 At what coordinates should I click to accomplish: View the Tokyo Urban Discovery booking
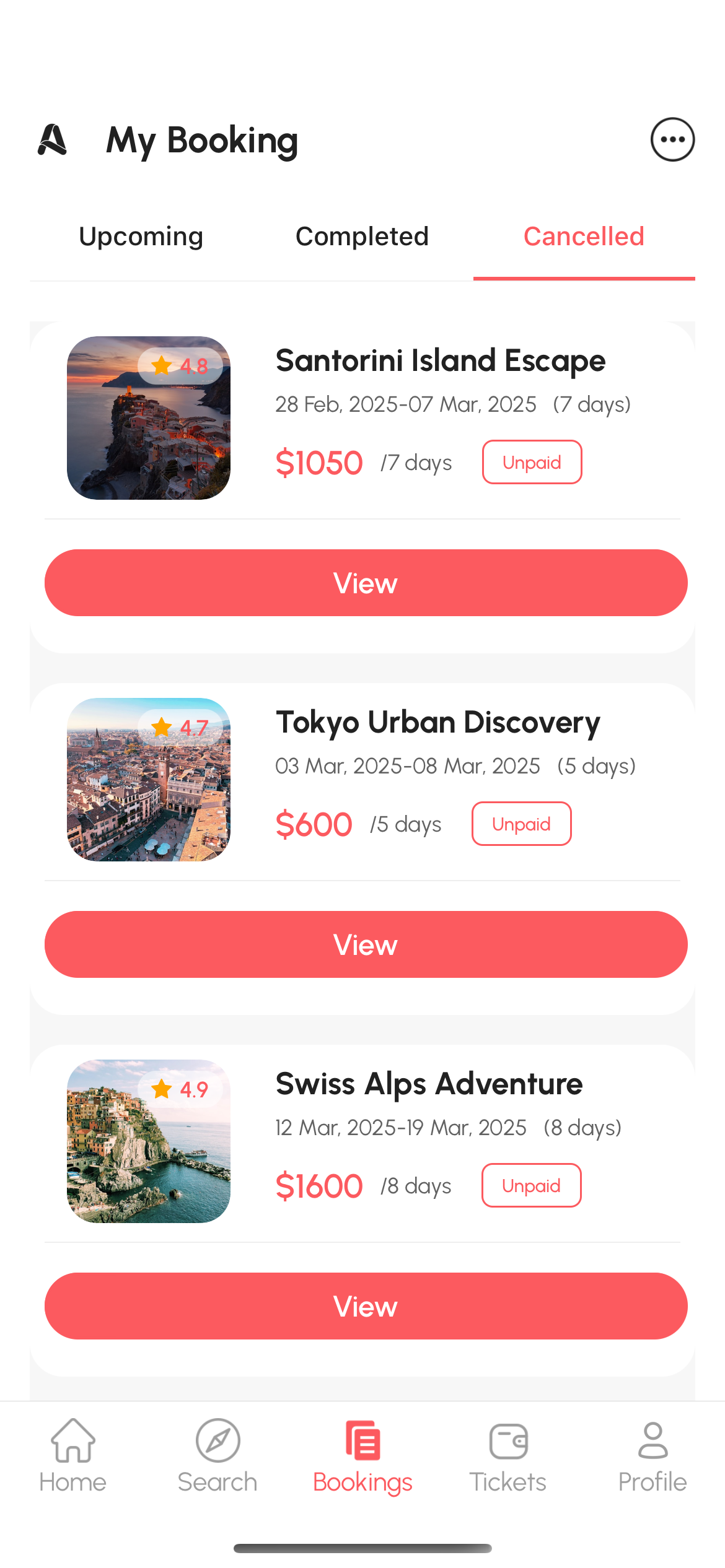366,944
